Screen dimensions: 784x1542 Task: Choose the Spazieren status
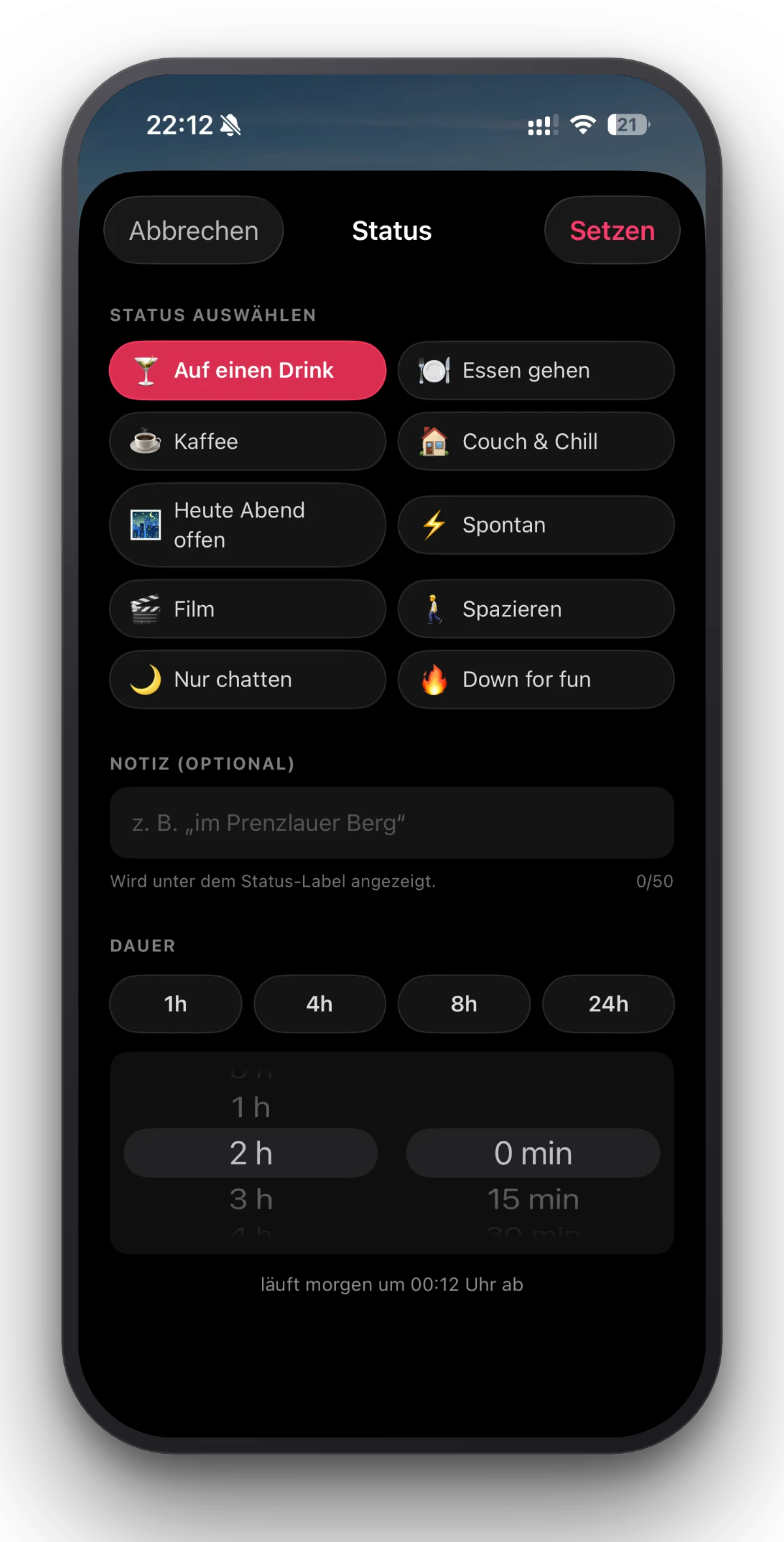coord(536,609)
